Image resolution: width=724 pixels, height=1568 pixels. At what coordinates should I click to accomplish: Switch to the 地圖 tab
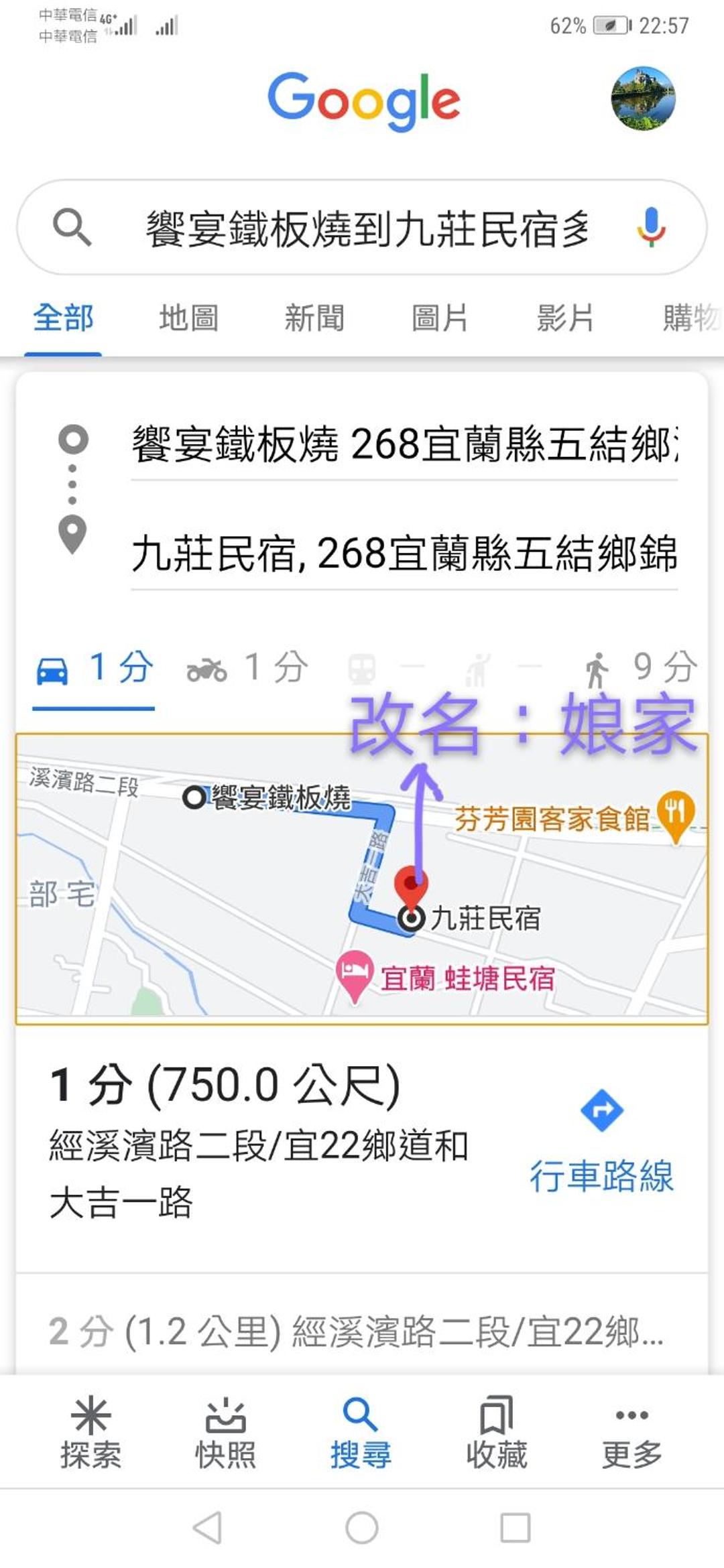tap(188, 318)
